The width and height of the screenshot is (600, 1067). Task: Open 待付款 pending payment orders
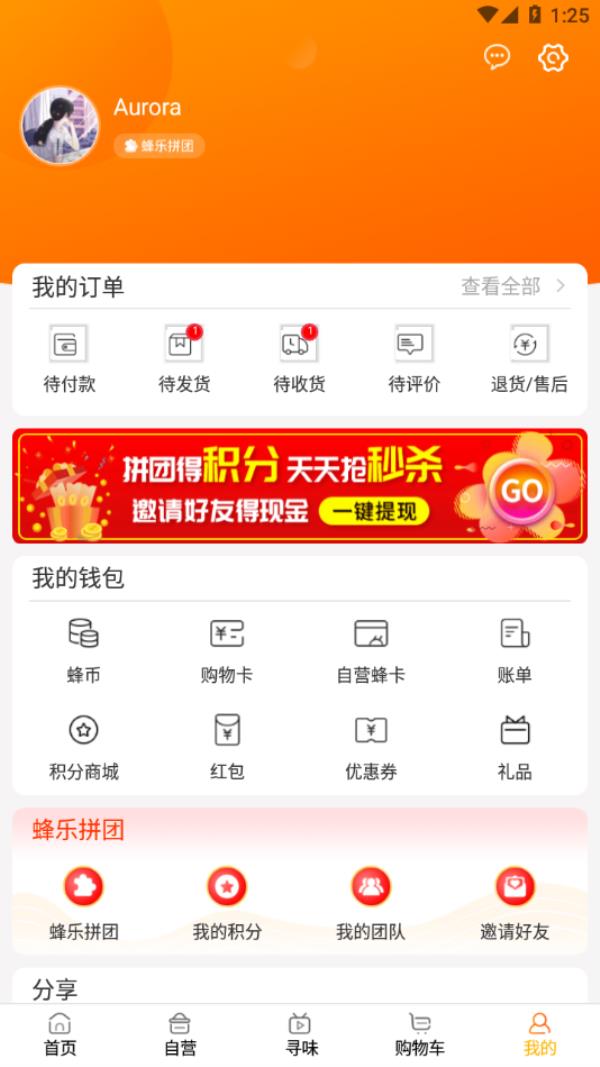pos(70,358)
